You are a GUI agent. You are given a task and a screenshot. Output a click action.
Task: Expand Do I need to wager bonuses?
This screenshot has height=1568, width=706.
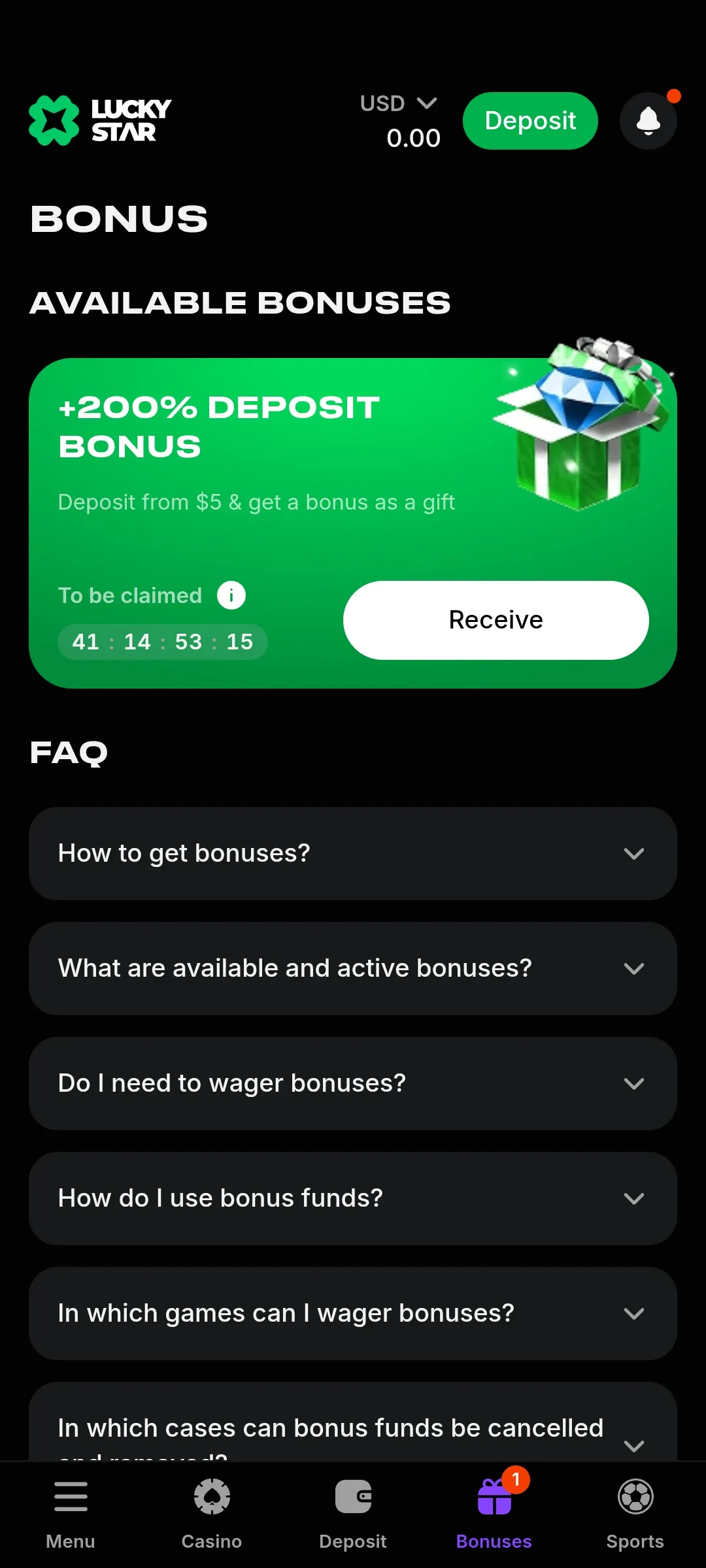(x=353, y=1083)
